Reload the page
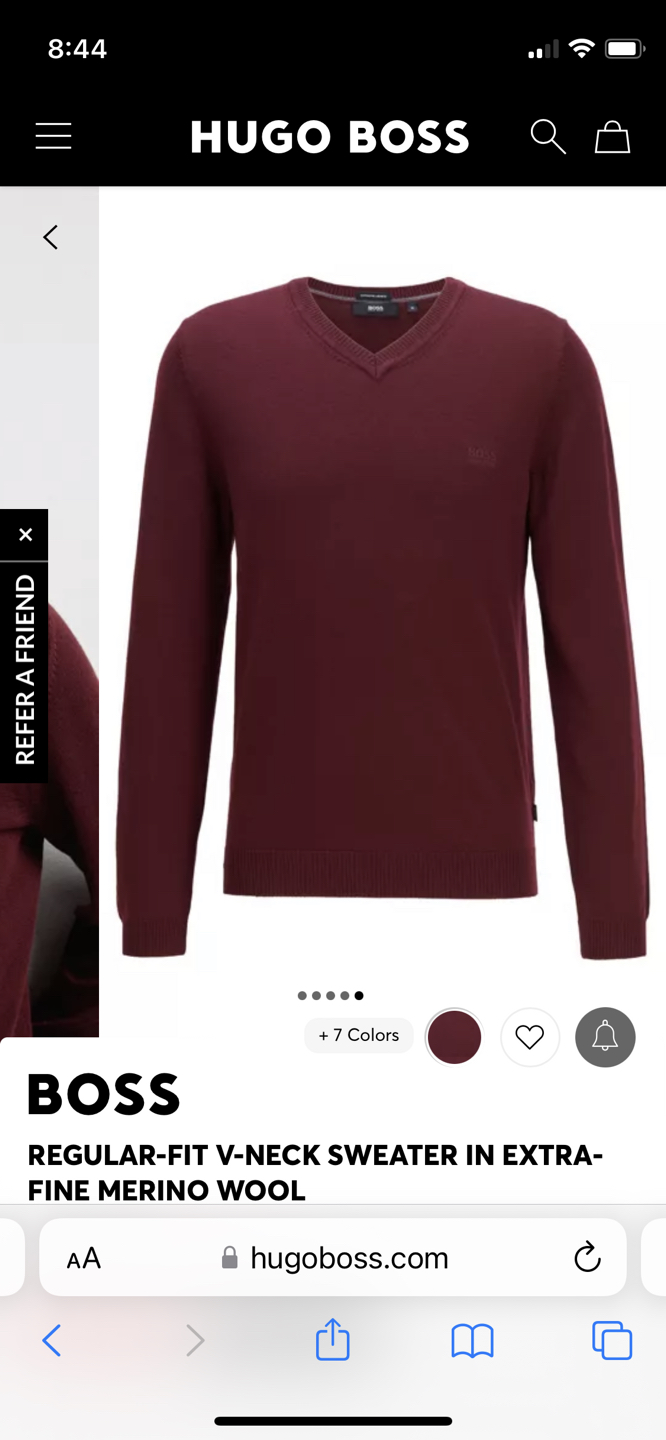 click(587, 1257)
